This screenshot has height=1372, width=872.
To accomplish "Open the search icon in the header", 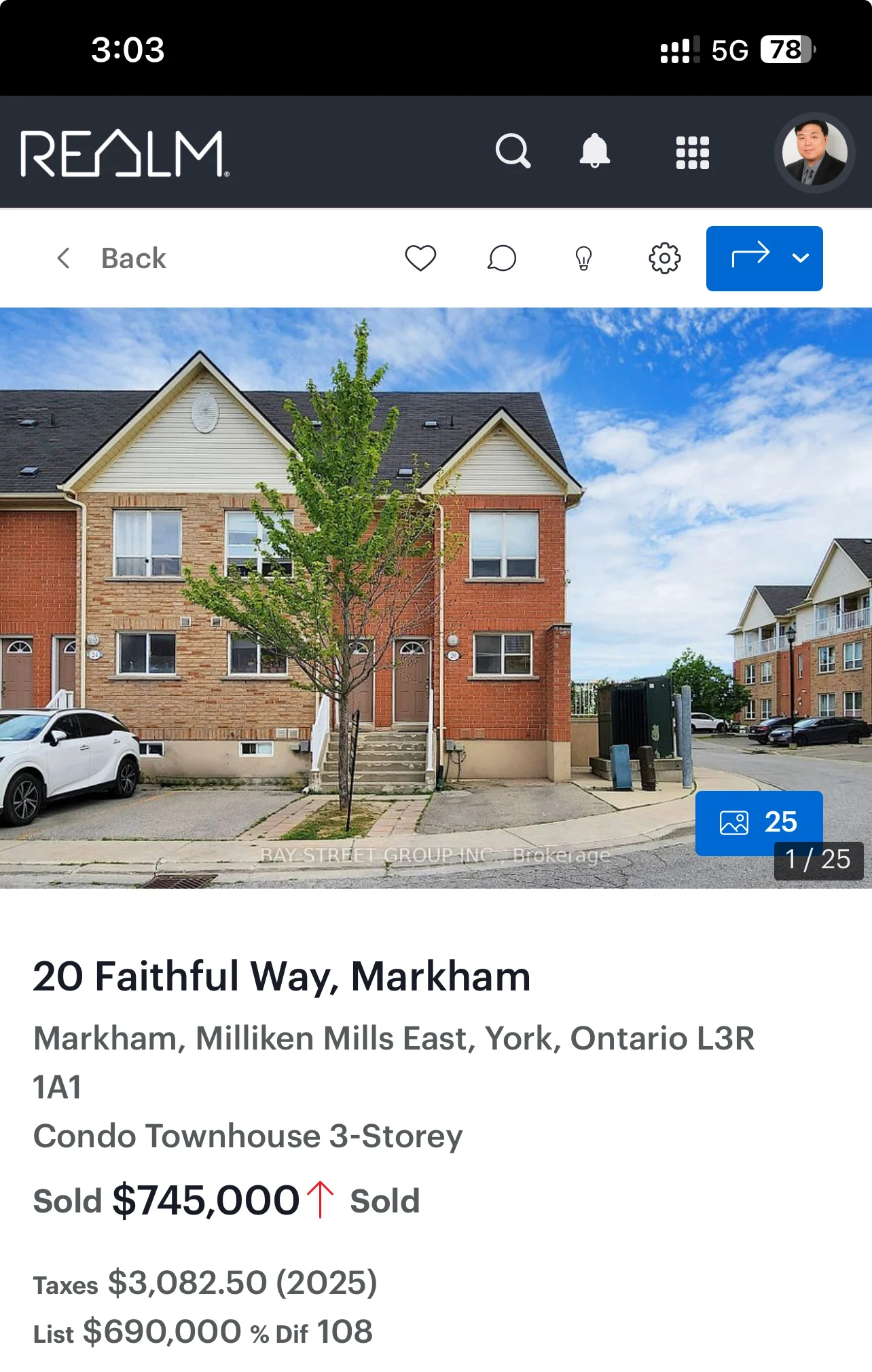I will tap(513, 151).
